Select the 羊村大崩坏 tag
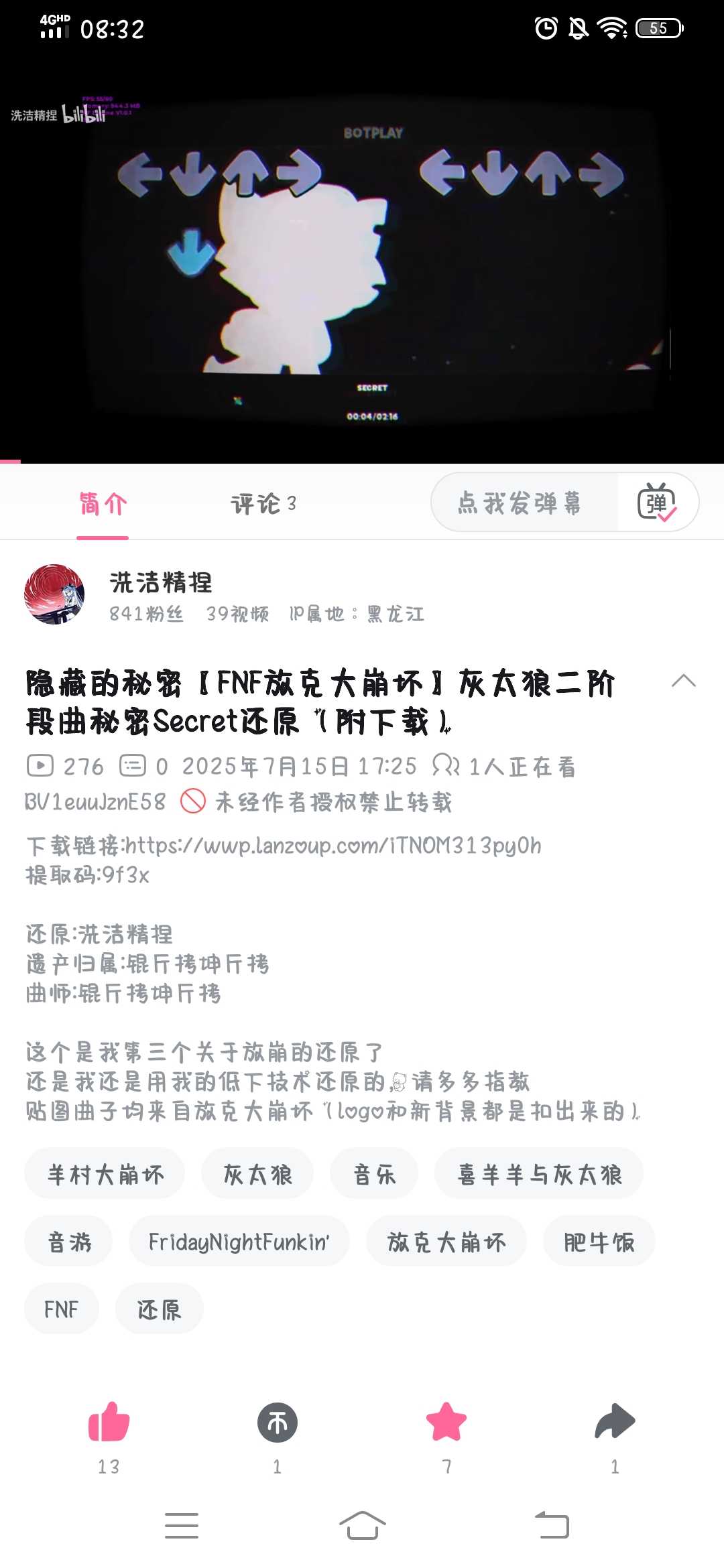Image resolution: width=724 pixels, height=1568 pixels. (x=105, y=1174)
